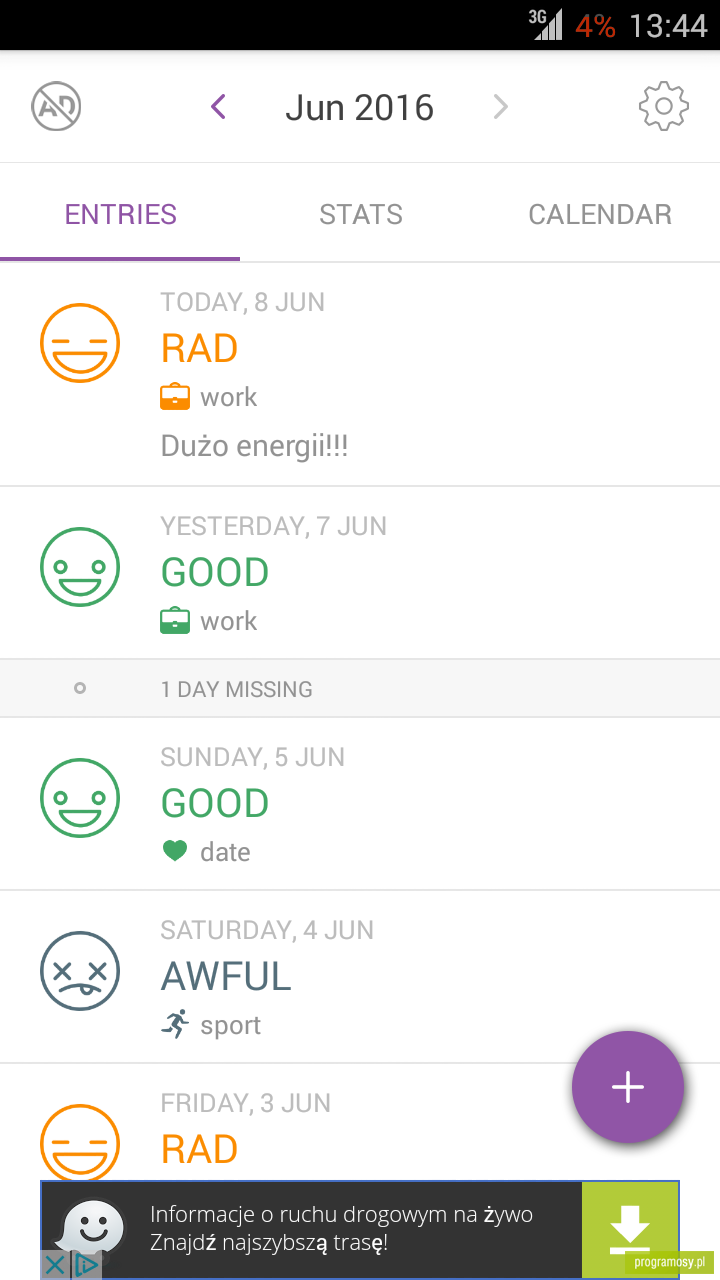
Task: Add a new mood entry
Action: pos(628,1087)
